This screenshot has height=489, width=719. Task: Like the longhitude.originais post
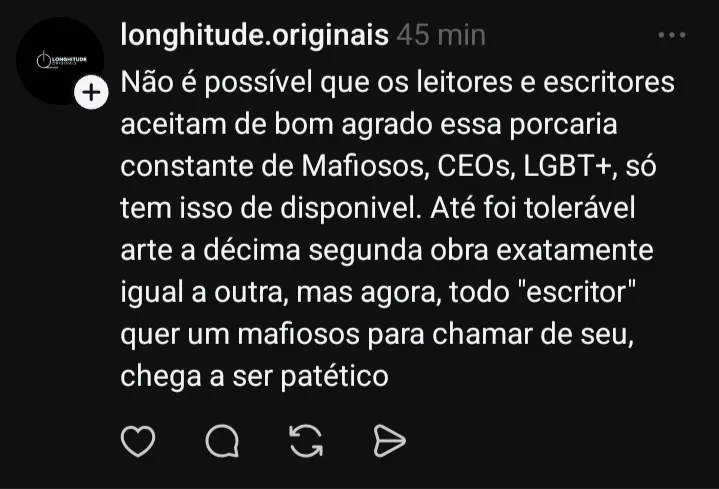point(138,440)
